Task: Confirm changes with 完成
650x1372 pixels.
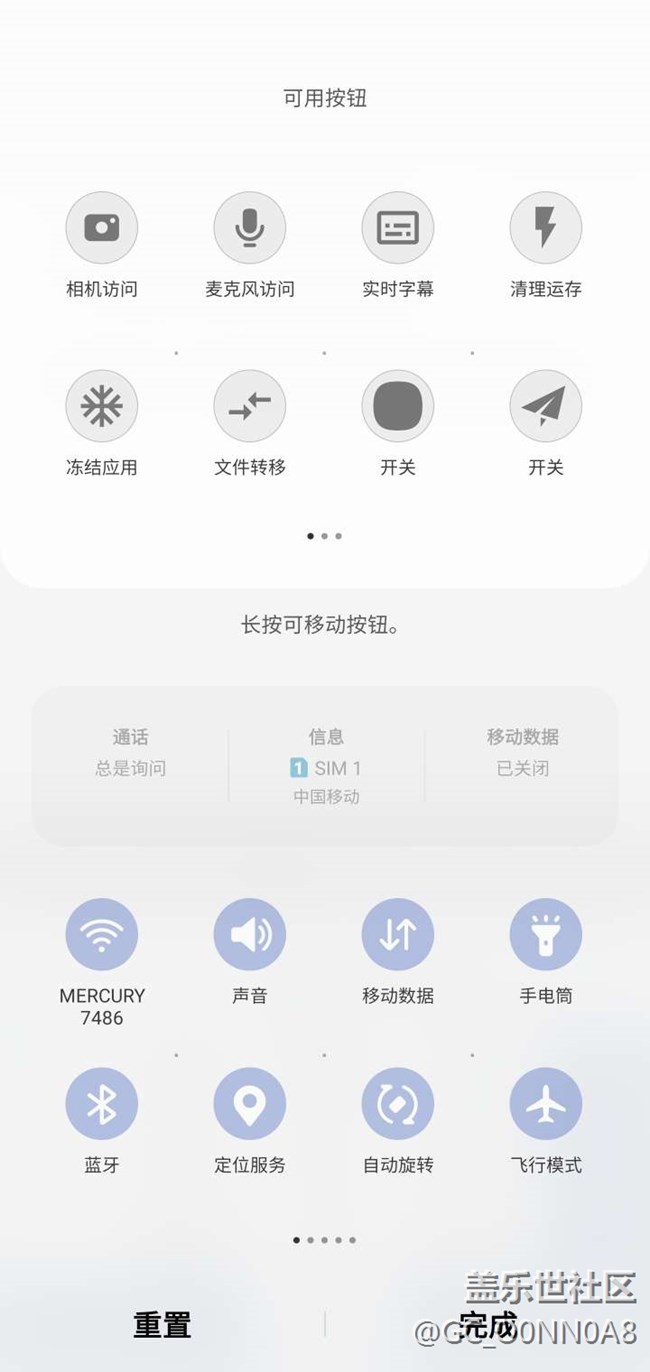Action: pyautogui.click(x=487, y=1325)
